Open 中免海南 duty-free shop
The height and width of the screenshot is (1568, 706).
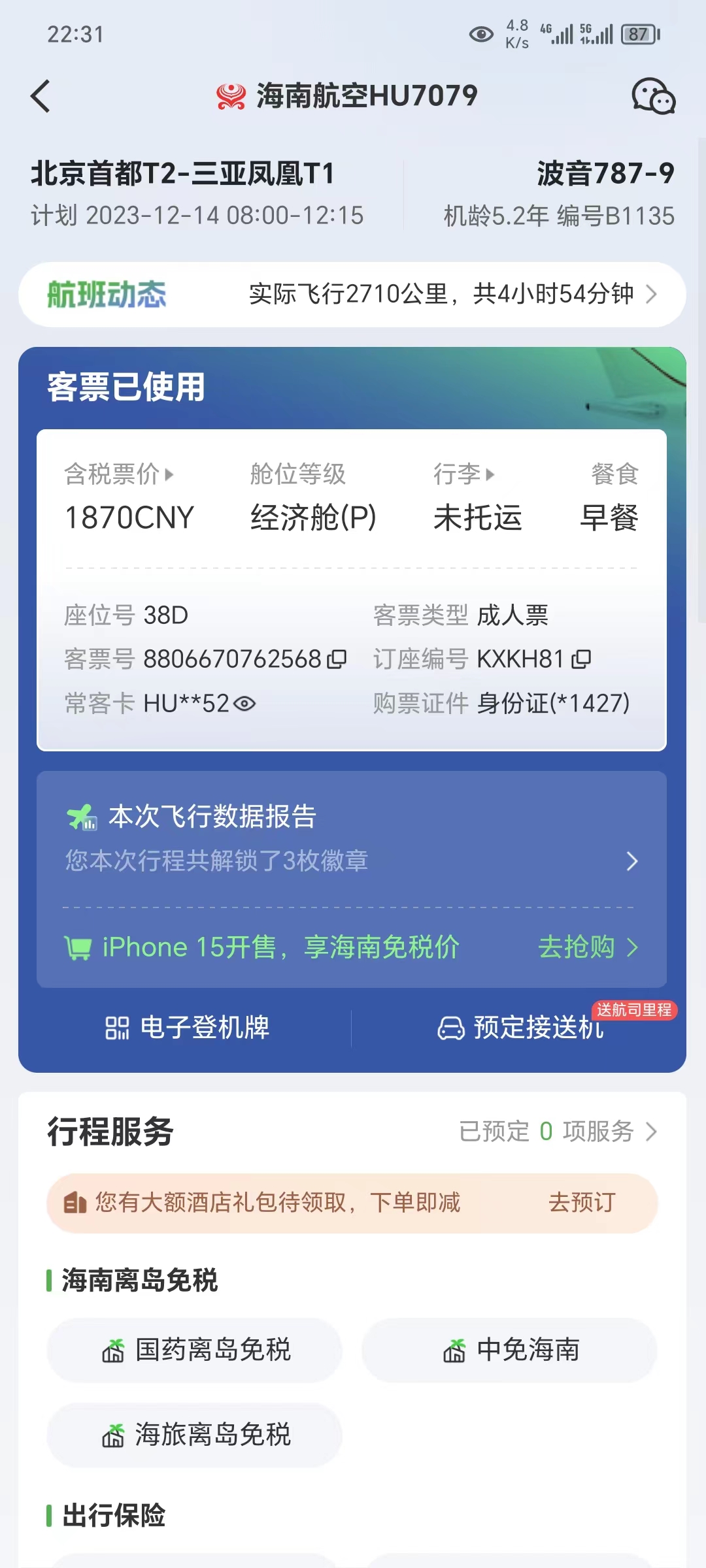pos(510,1350)
